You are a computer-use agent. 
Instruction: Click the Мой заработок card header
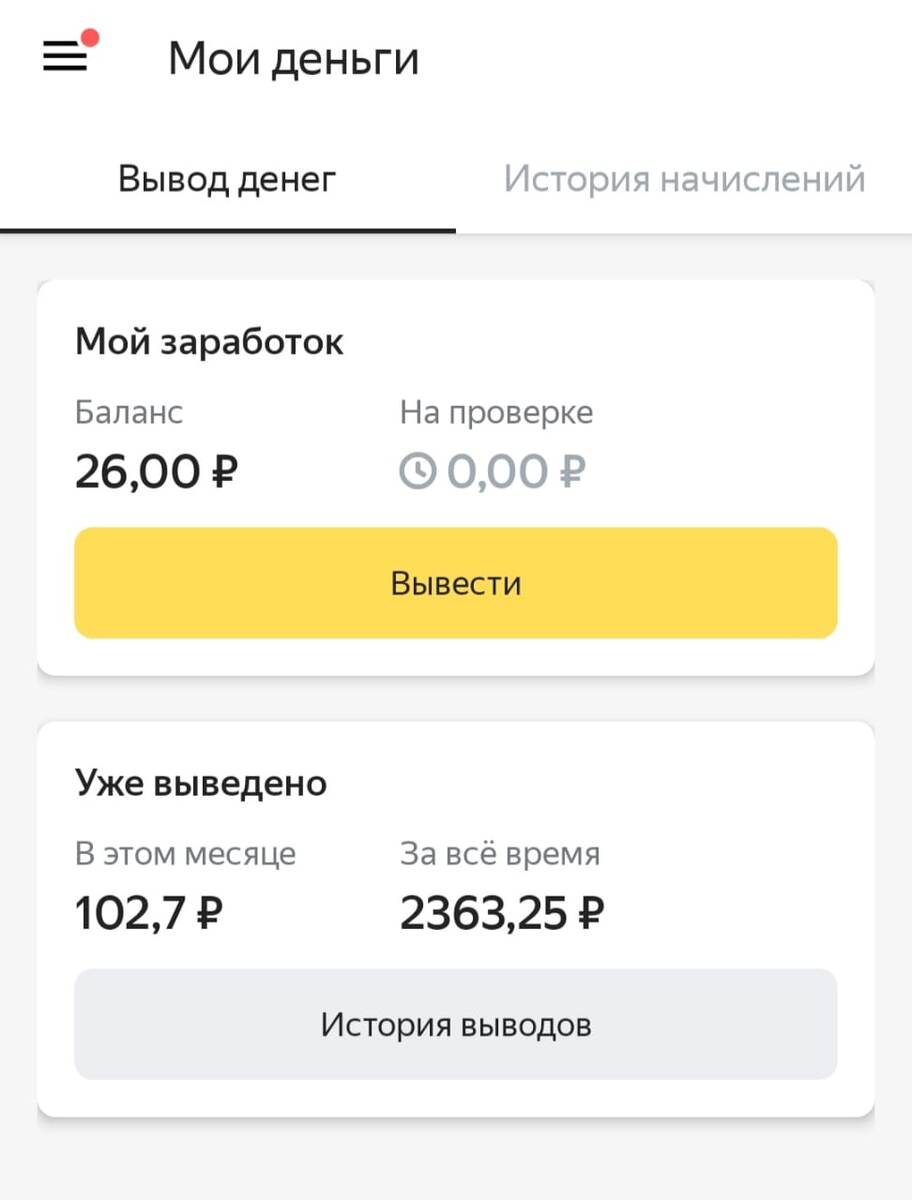pyautogui.click(x=208, y=341)
